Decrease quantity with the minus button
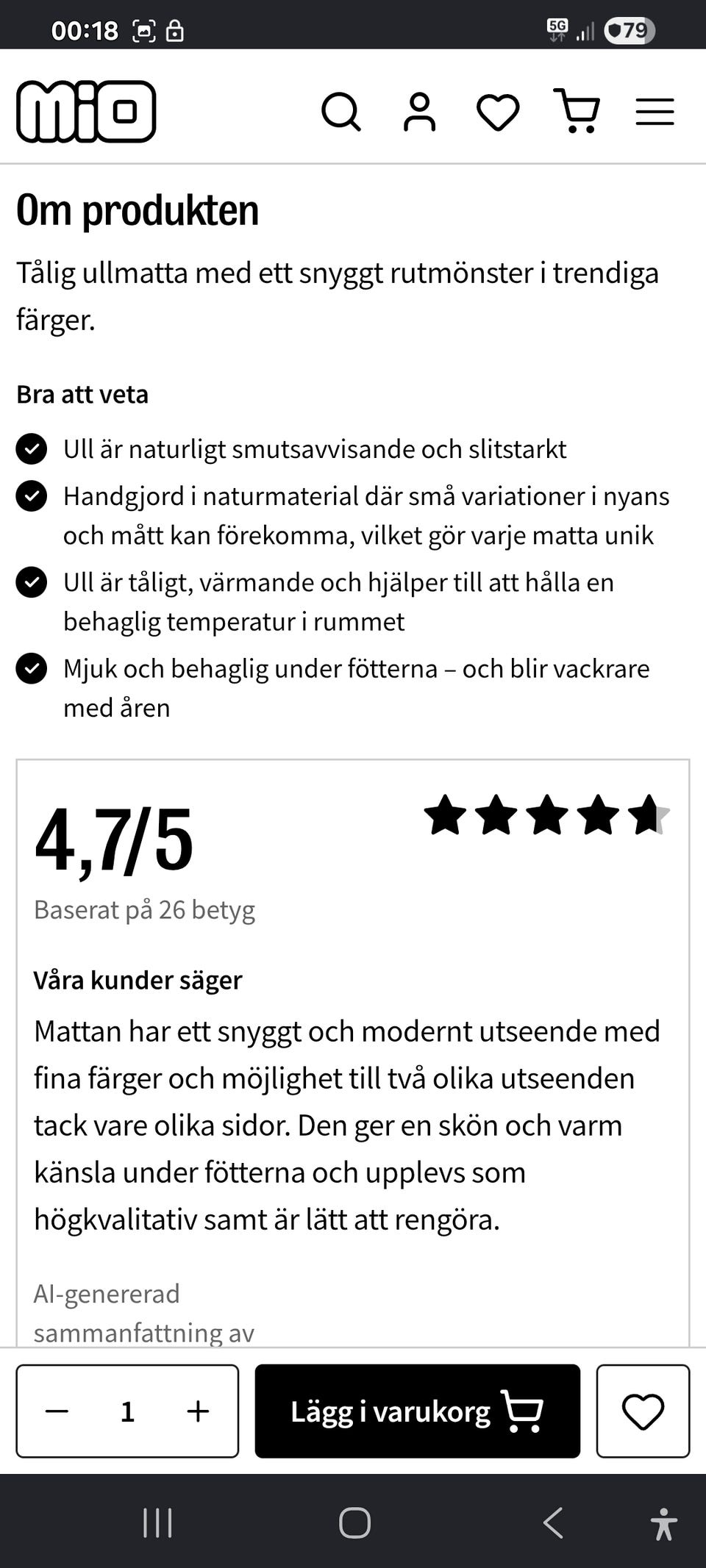 pos(57,1411)
